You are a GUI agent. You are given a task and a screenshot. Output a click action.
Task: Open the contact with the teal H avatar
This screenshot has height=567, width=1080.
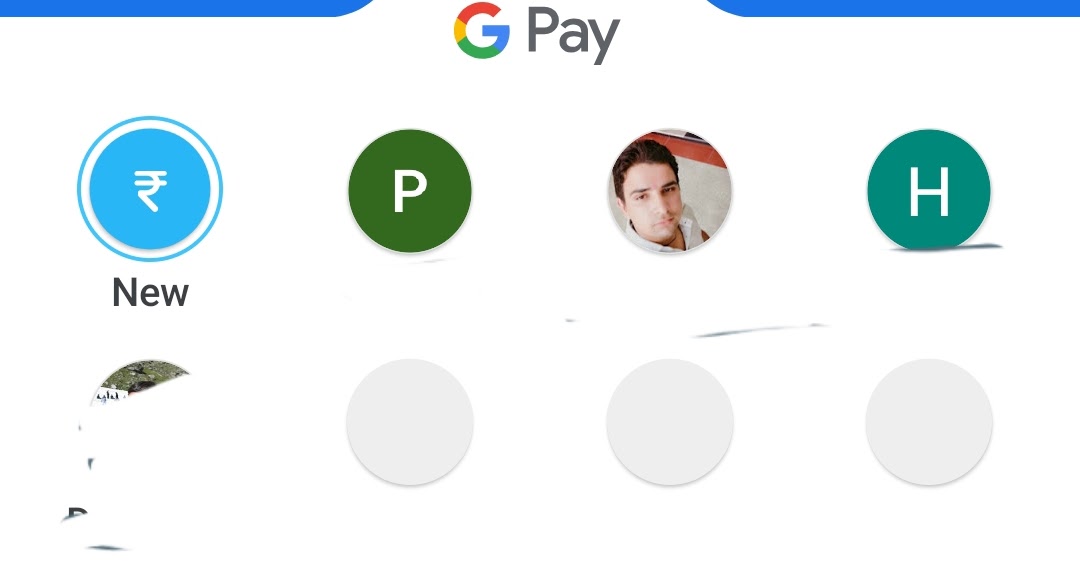tap(928, 190)
